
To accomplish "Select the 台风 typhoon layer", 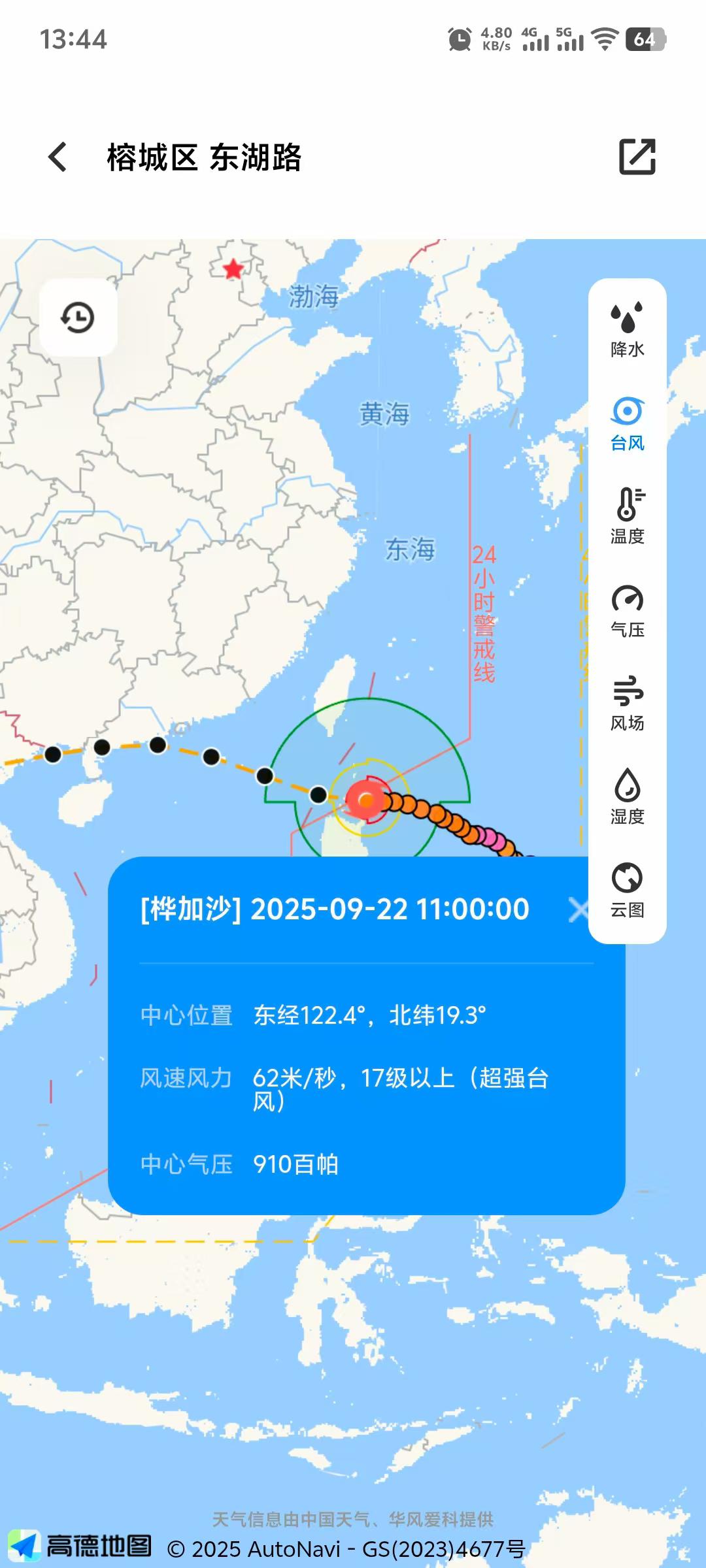I will (x=627, y=424).
